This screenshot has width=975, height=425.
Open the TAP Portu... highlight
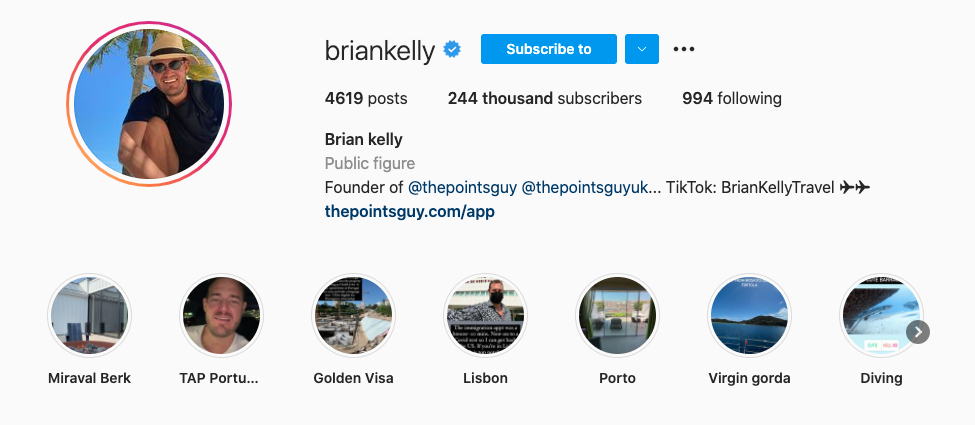220,316
